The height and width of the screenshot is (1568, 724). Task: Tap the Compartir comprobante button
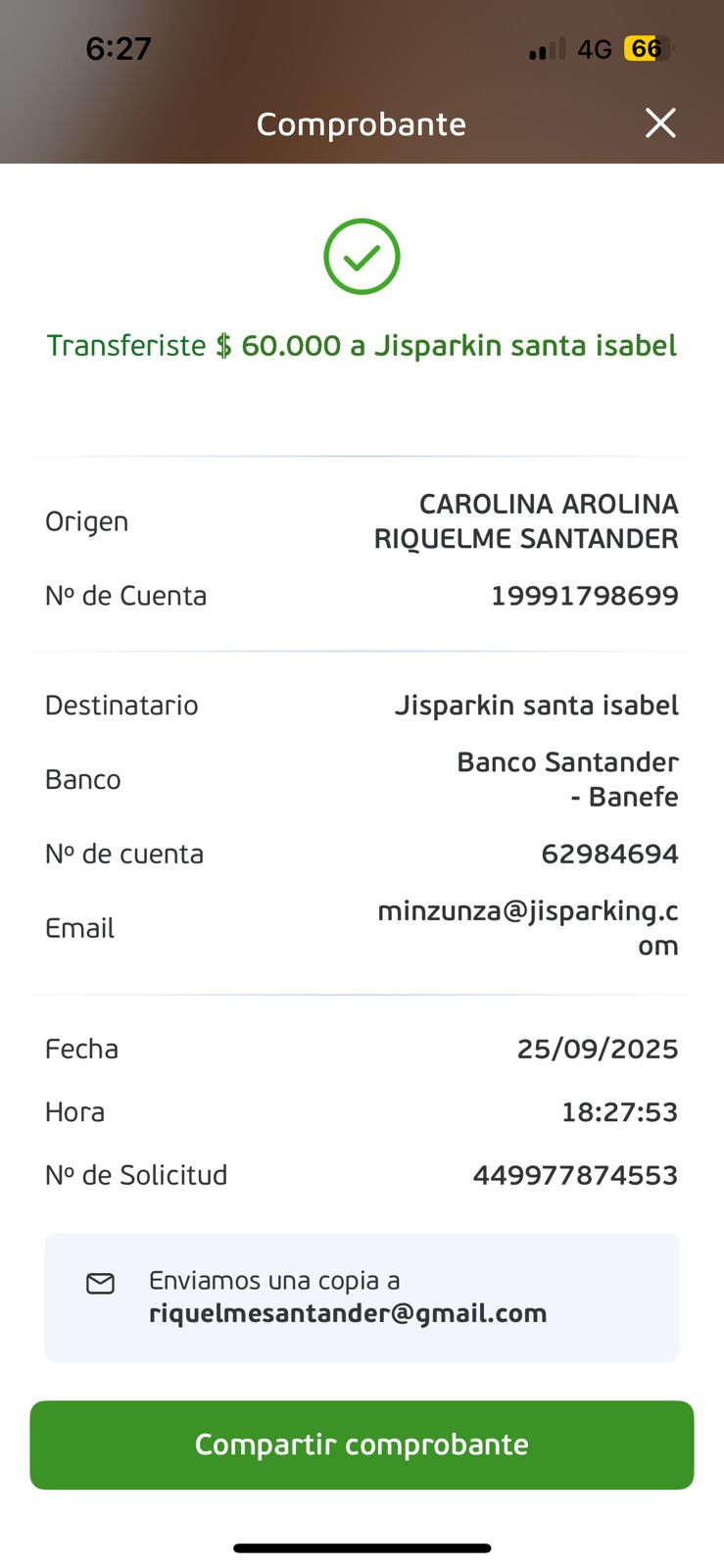tap(362, 1445)
